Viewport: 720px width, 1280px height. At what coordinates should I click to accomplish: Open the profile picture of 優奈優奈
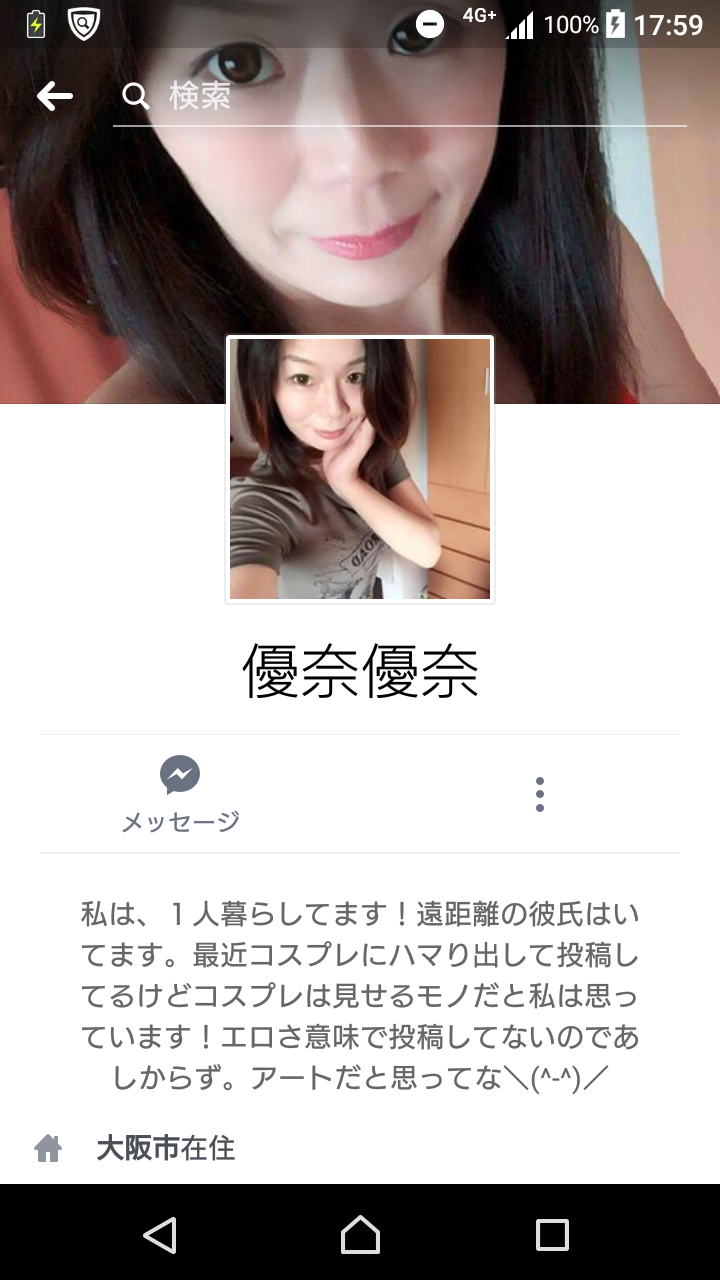click(x=360, y=469)
